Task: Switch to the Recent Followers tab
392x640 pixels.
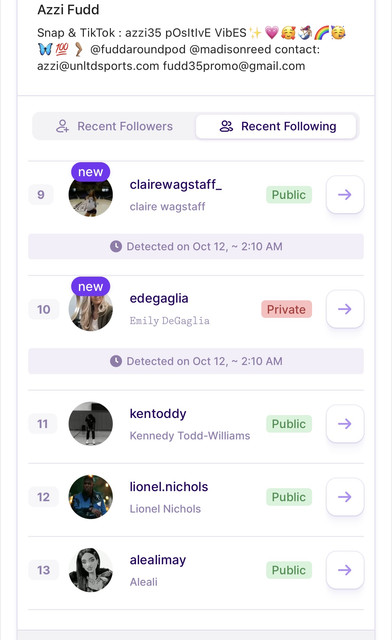Action: coord(114,126)
